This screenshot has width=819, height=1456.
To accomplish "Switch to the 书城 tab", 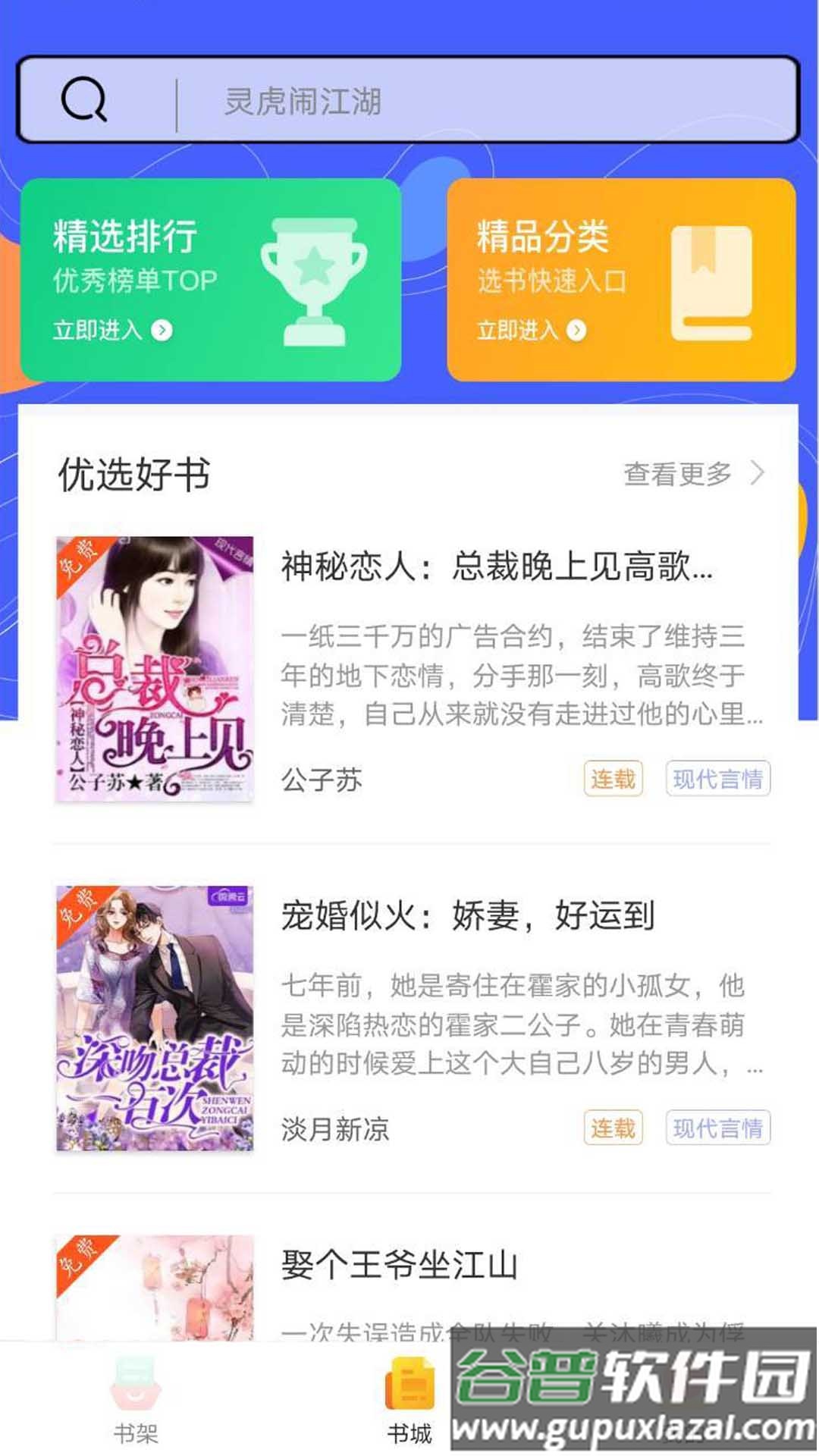I will tap(408, 1407).
